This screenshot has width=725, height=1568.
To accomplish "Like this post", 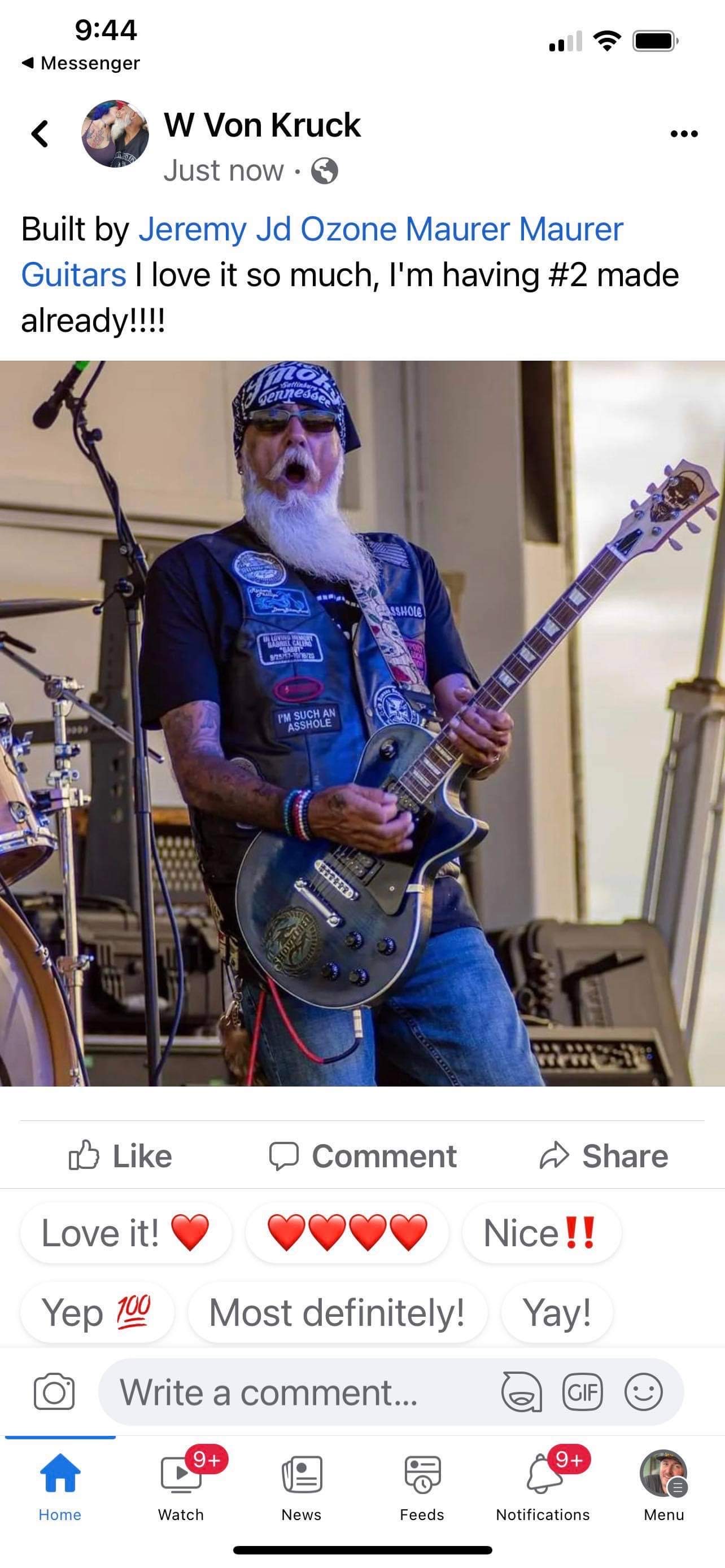I will (120, 1156).
